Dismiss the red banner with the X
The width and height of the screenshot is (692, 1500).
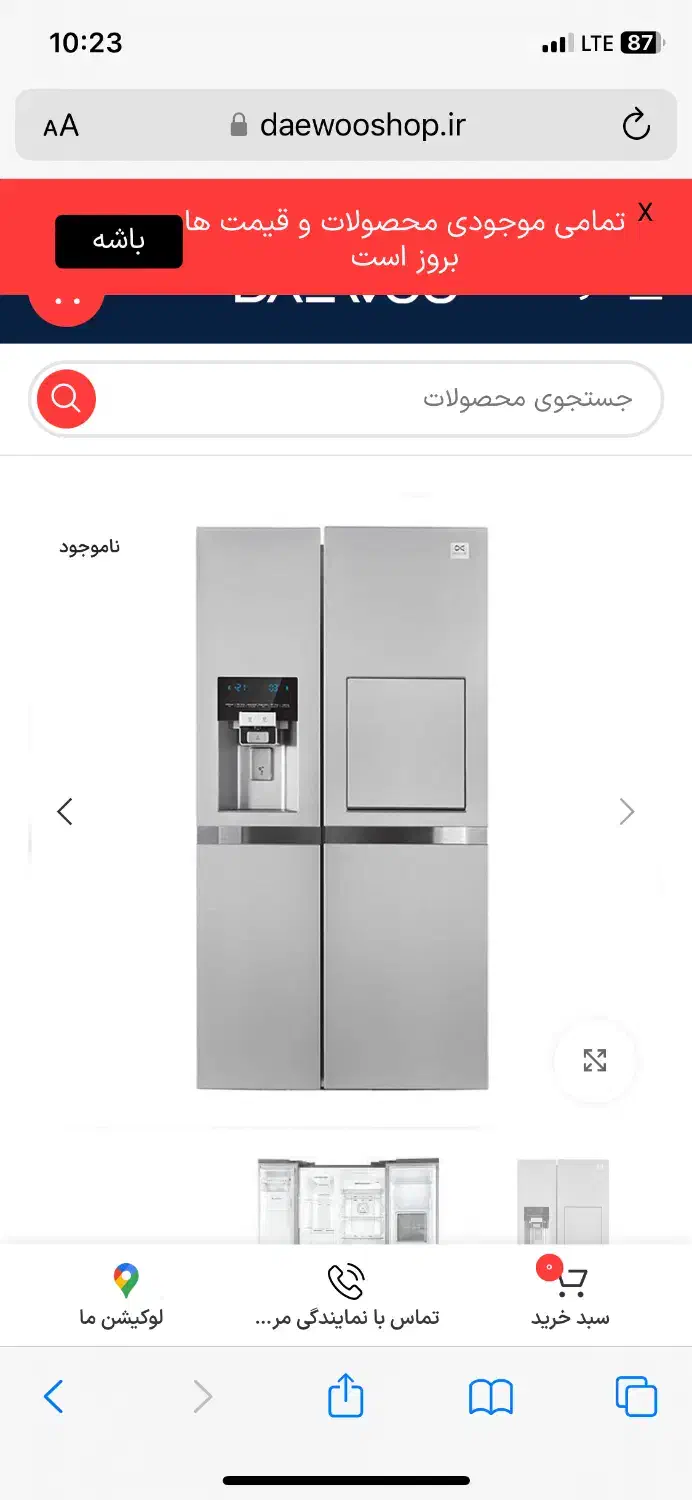tap(645, 212)
